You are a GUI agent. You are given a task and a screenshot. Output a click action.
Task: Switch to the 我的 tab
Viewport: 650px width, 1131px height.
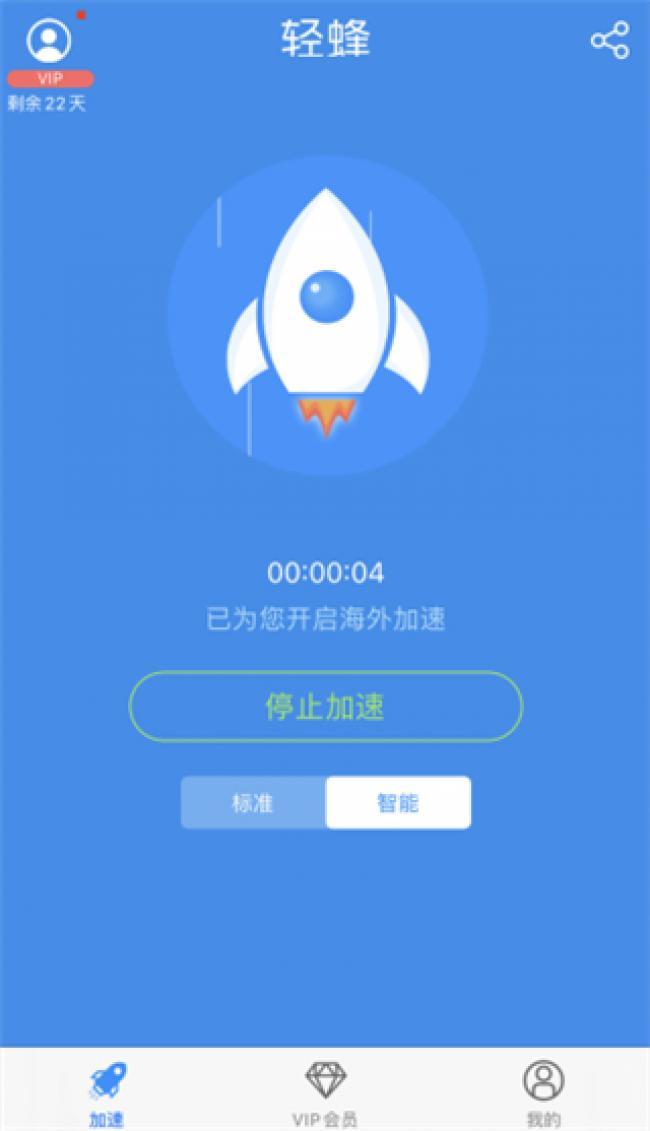pyautogui.click(x=543, y=1092)
